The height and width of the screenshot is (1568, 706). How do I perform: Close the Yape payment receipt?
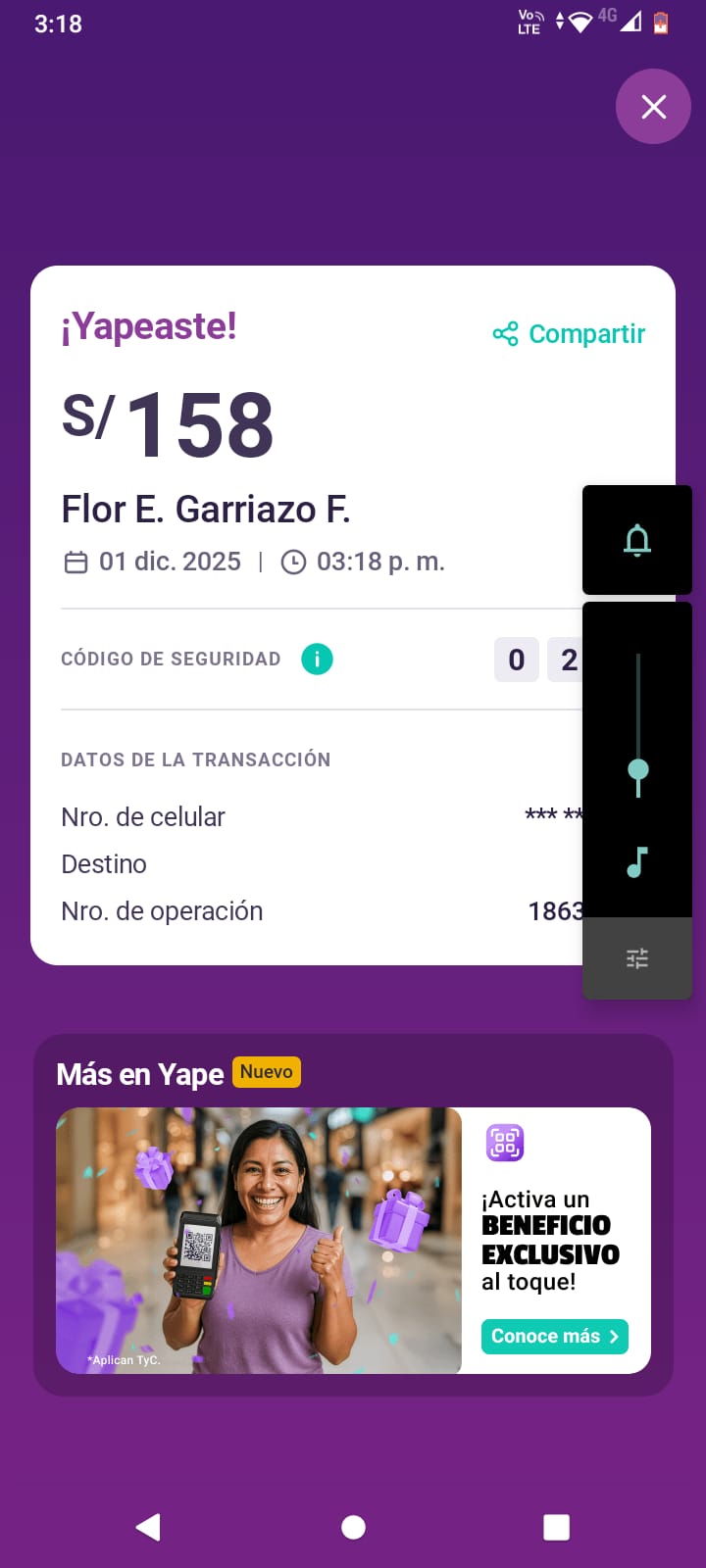pyautogui.click(x=653, y=107)
